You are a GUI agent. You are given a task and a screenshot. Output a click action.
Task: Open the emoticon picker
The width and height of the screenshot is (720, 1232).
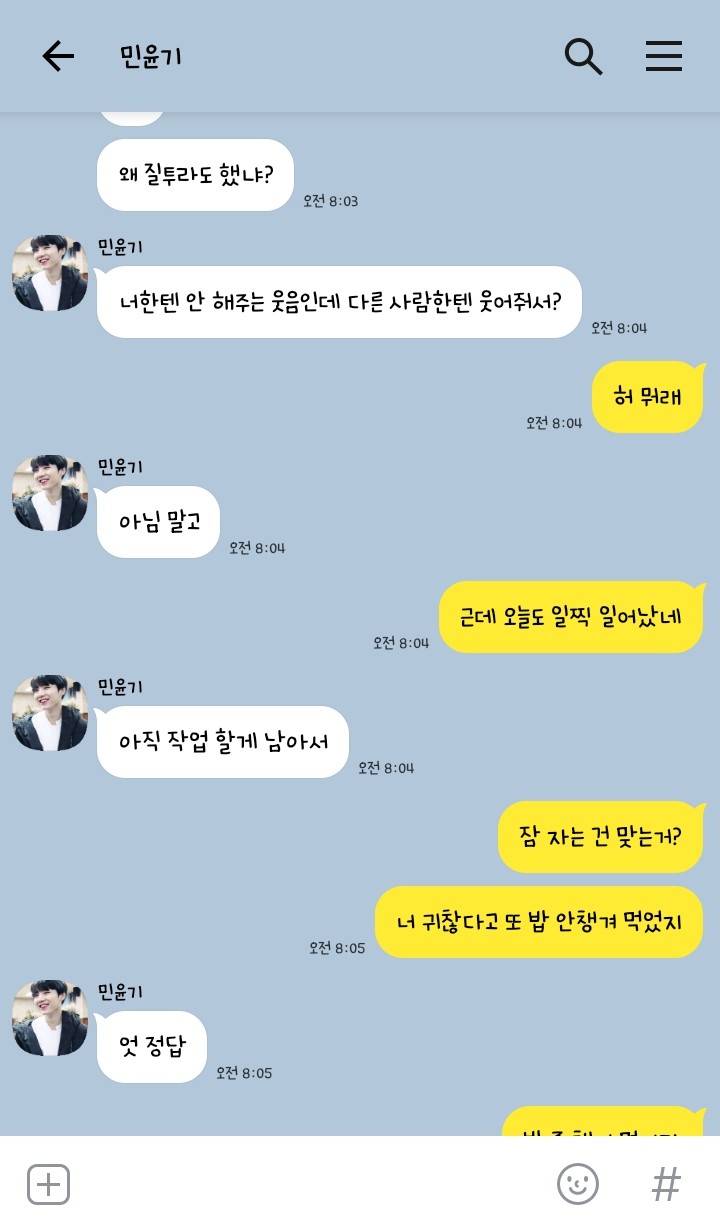(x=577, y=1185)
